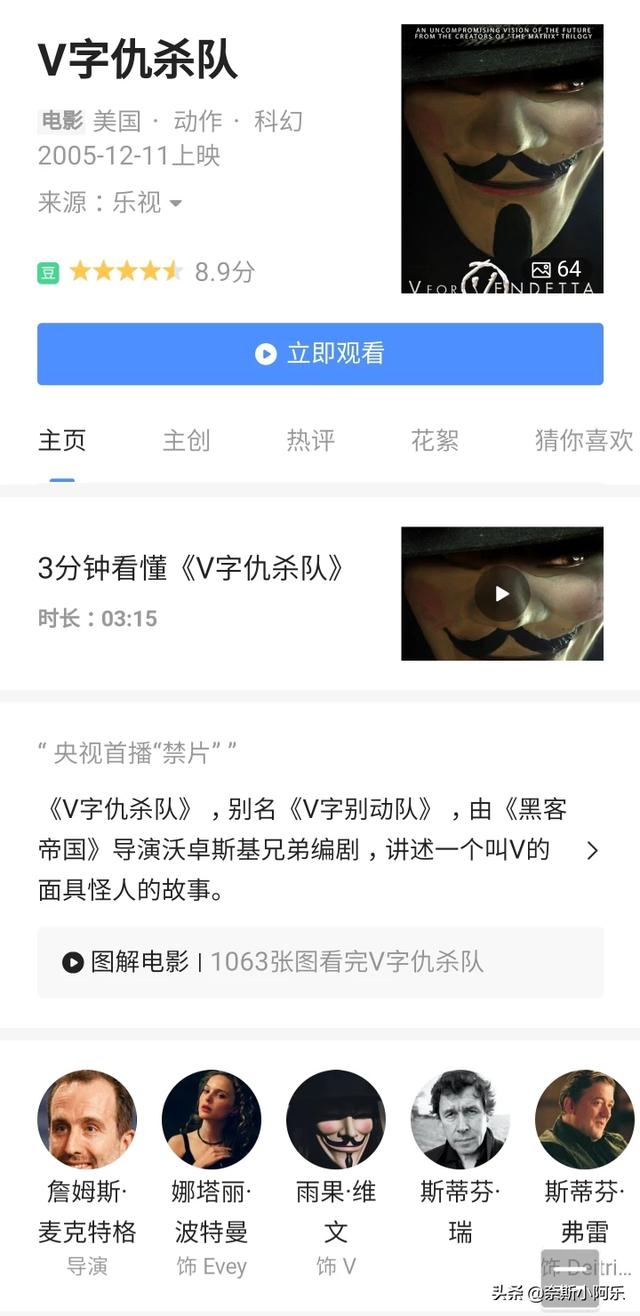Play the 3分钟看懂《V字仇杀队》 video
640x1316 pixels.
point(502,594)
